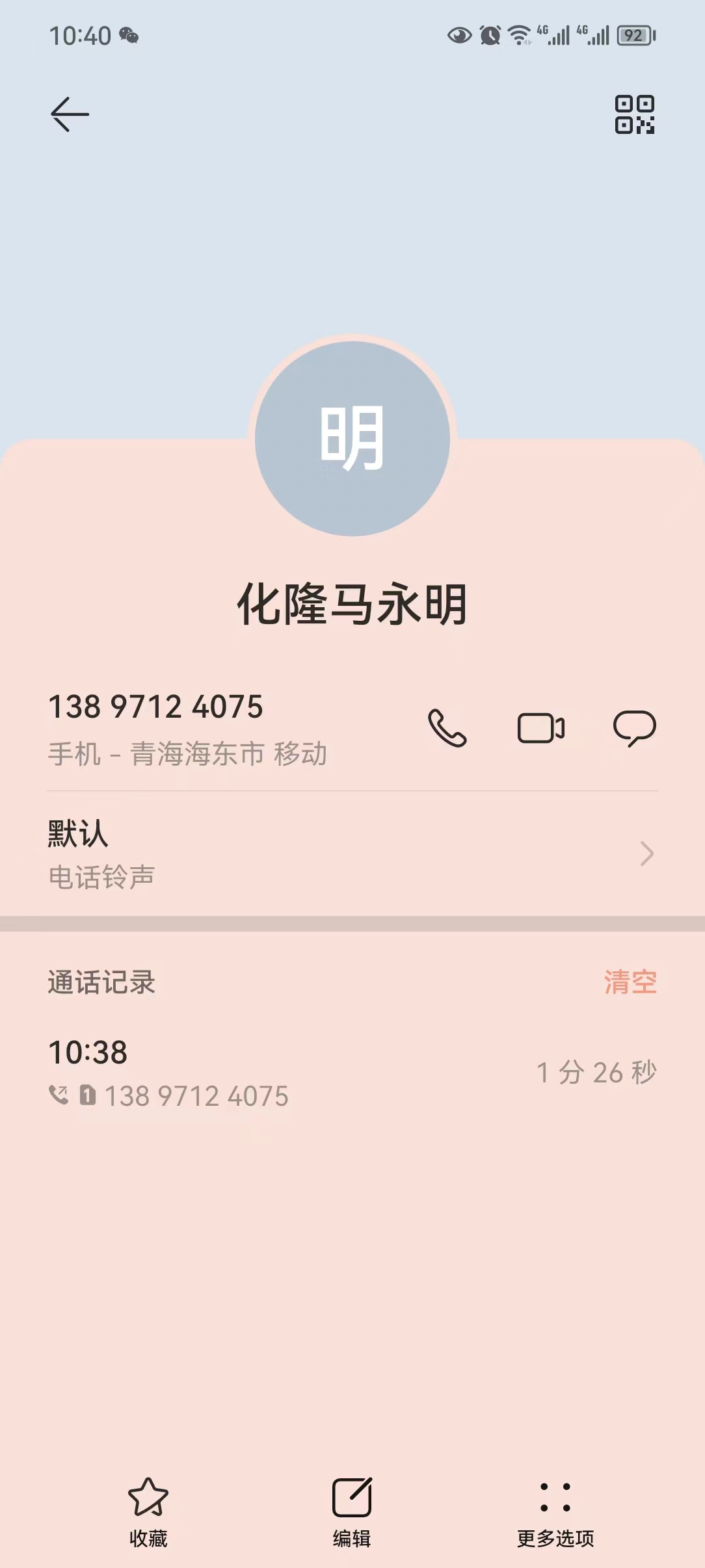Add contact to favorites with 收藏
This screenshot has width=705, height=1568.
pyautogui.click(x=148, y=1511)
